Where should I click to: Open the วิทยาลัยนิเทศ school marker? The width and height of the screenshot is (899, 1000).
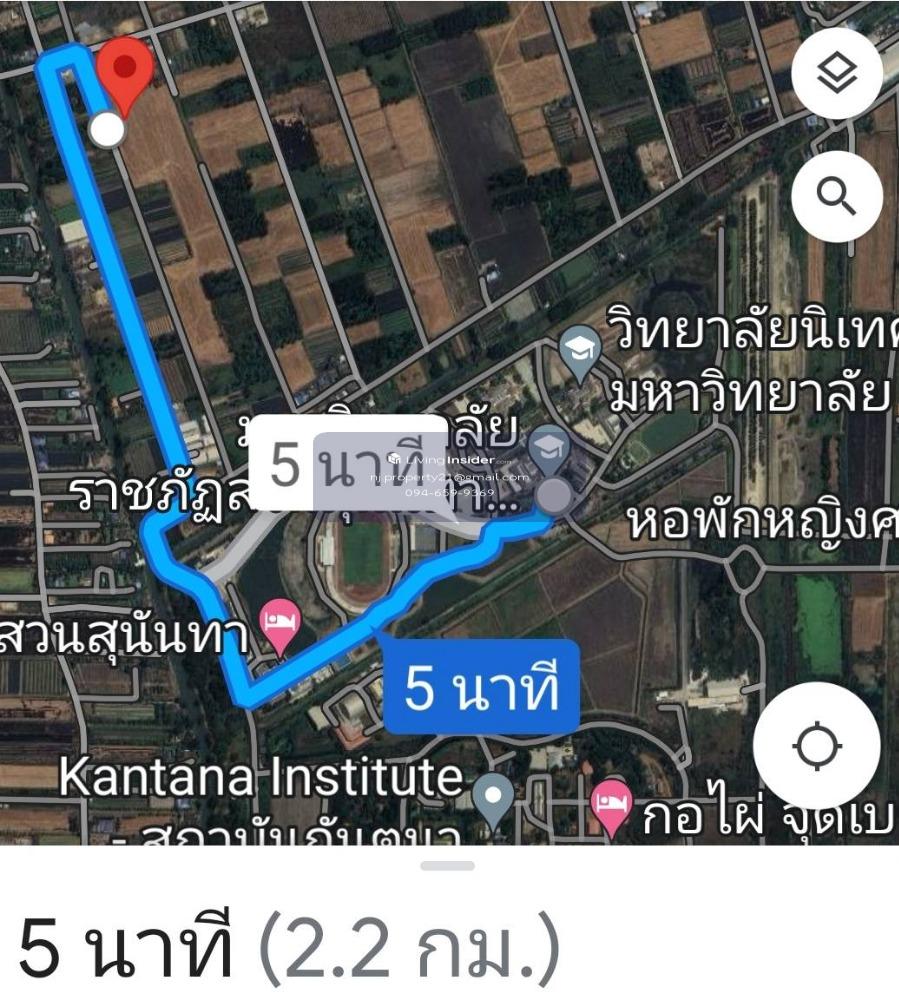(578, 349)
